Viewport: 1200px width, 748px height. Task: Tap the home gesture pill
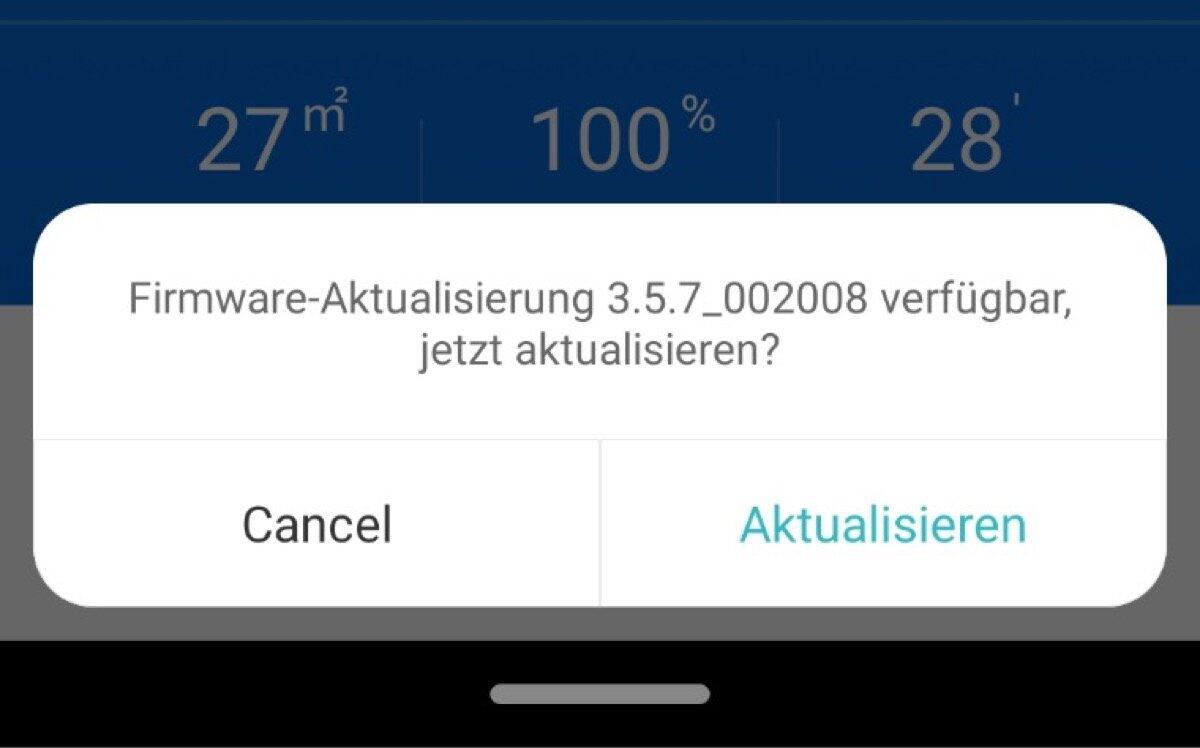(599, 694)
